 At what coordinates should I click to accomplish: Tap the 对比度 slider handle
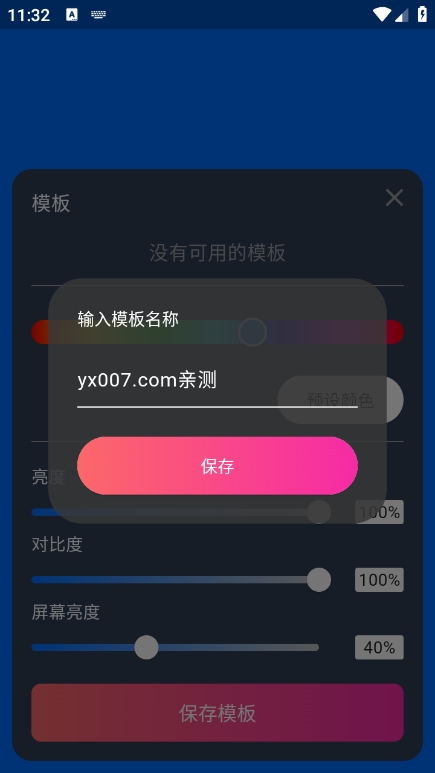(319, 580)
